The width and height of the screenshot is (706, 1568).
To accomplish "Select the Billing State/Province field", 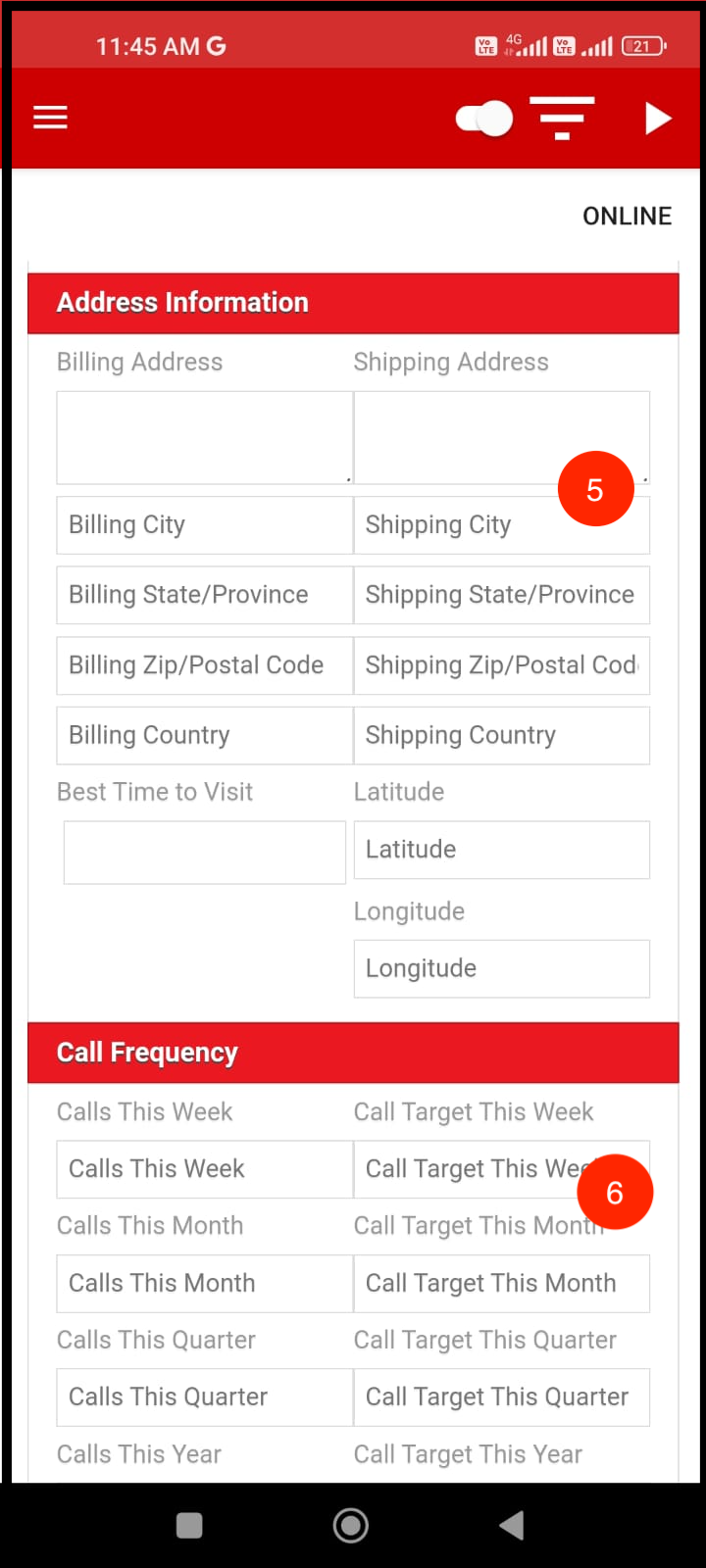I will [x=204, y=595].
